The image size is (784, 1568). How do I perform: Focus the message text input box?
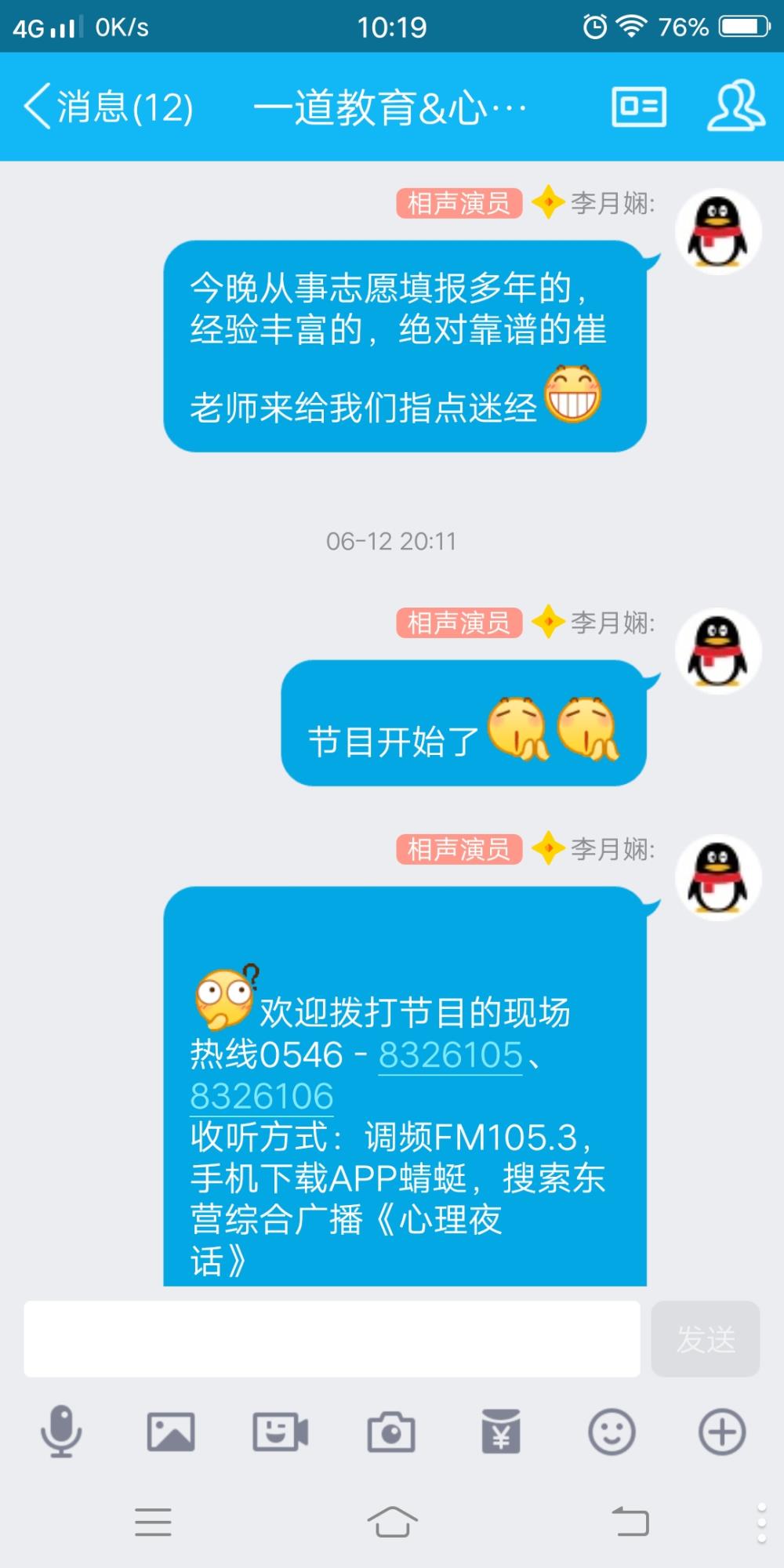tap(332, 1339)
